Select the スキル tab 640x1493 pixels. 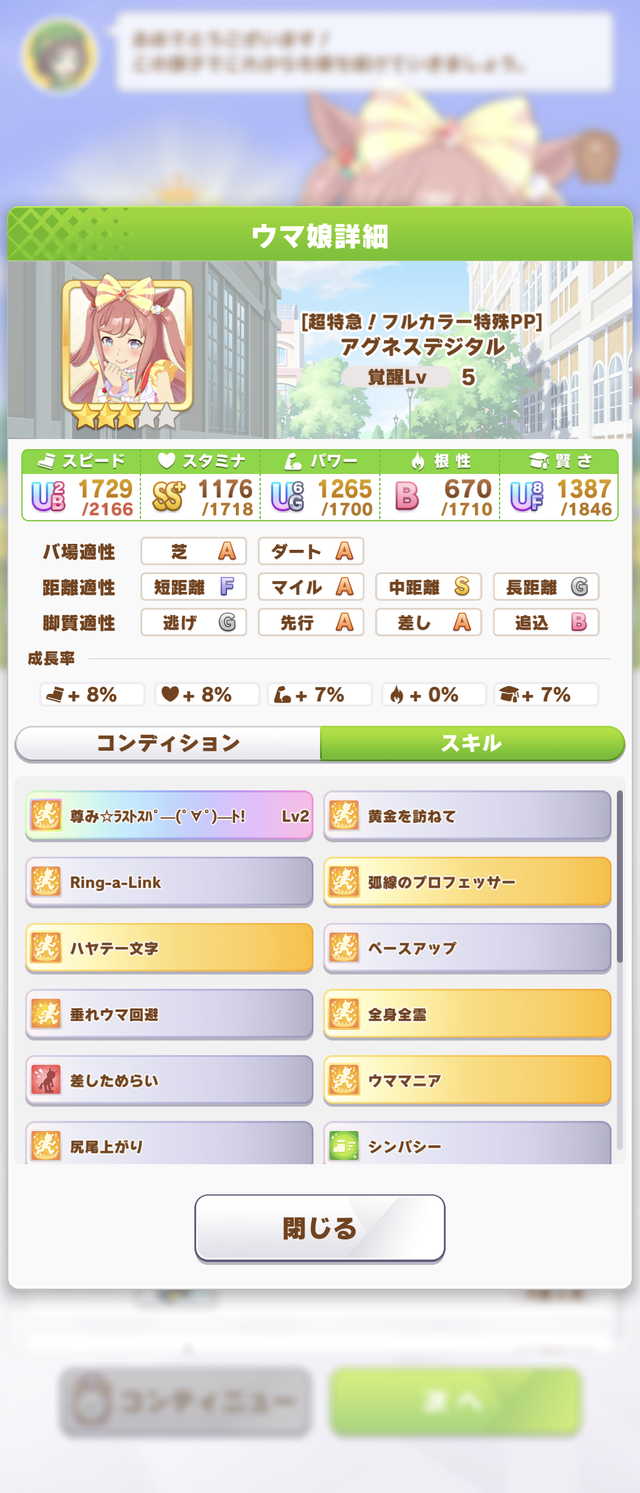471,743
